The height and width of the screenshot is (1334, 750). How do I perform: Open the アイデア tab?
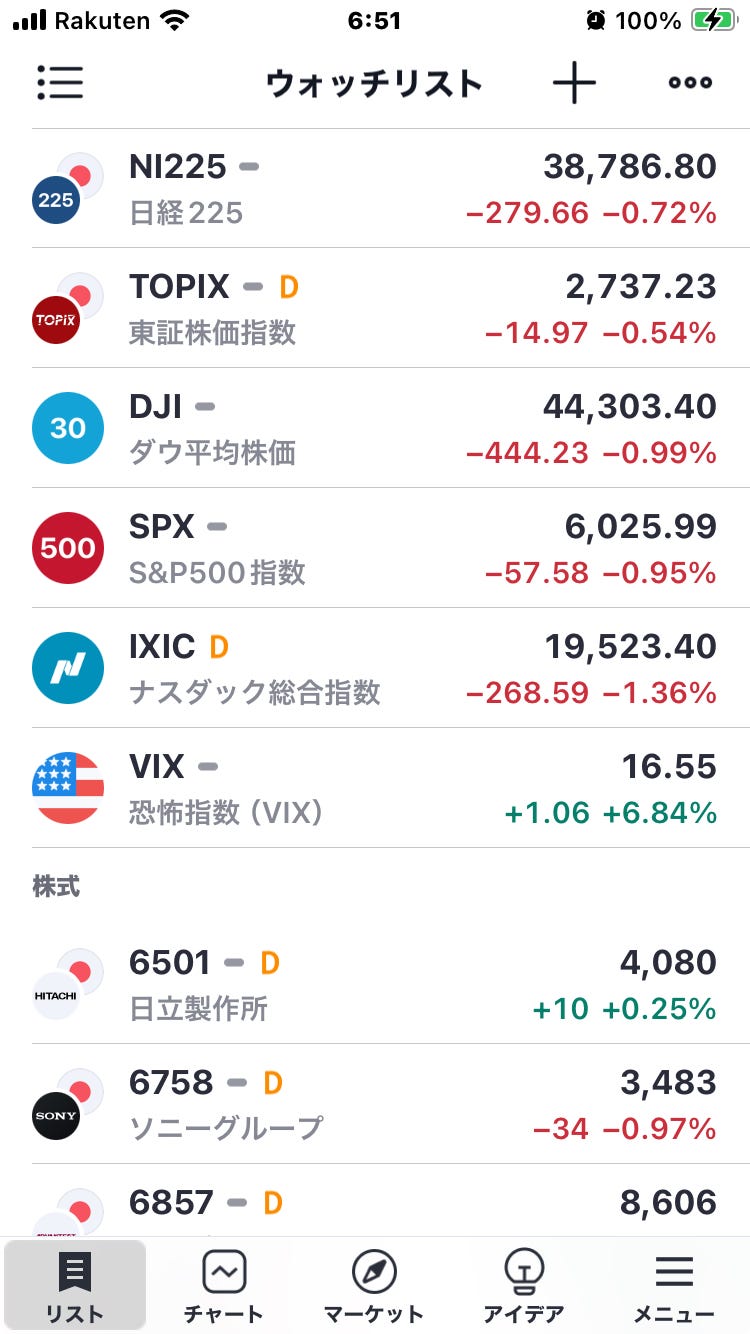tap(524, 1286)
